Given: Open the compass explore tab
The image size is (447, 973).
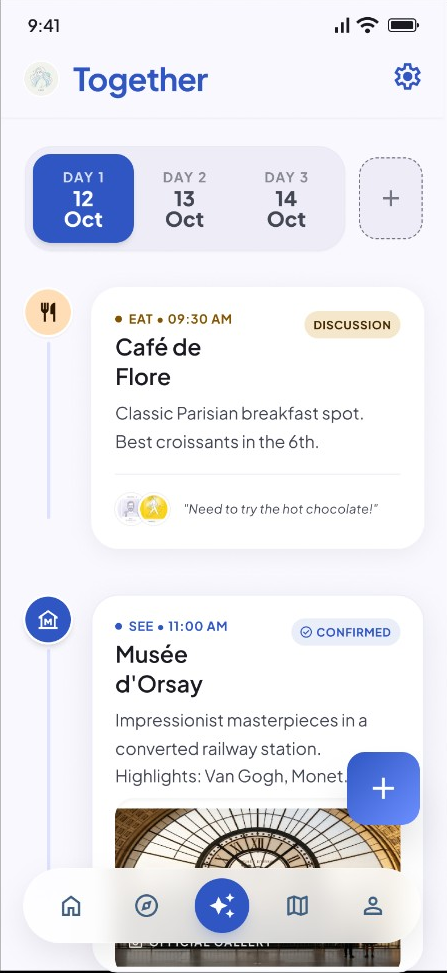Looking at the screenshot, I should (x=147, y=906).
